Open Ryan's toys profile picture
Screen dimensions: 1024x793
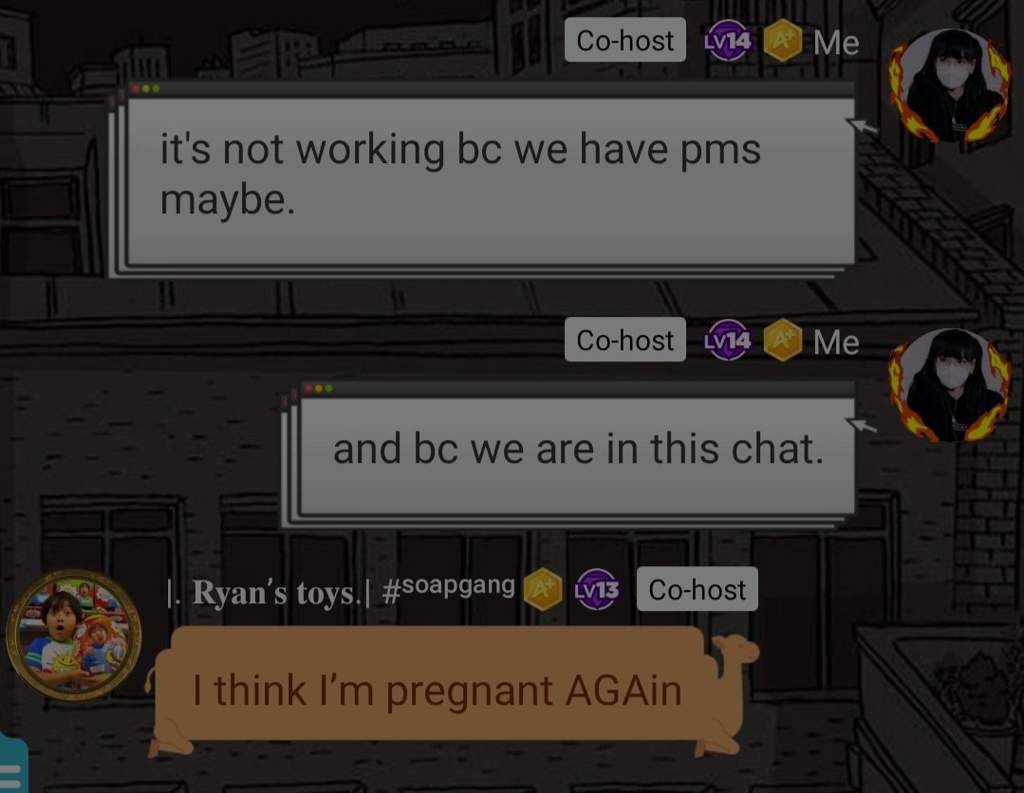coord(73,637)
